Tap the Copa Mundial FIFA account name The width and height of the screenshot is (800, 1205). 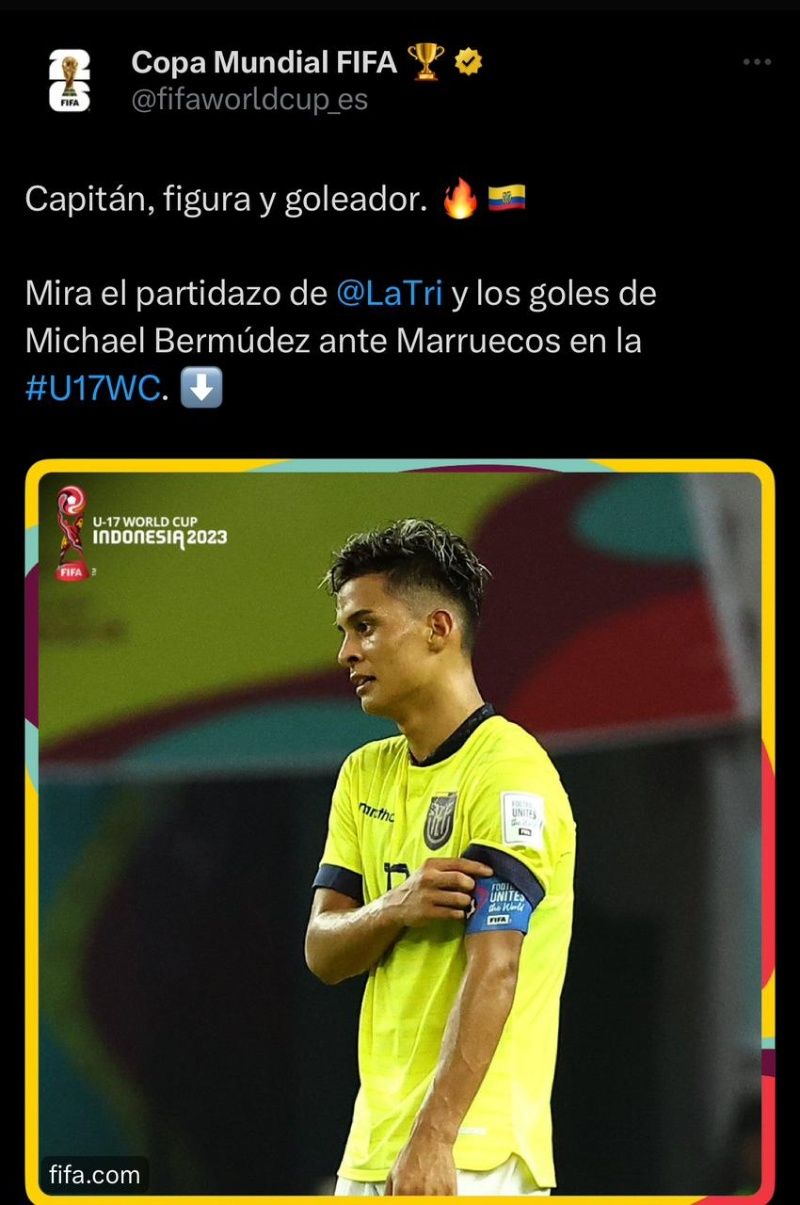pyautogui.click(x=264, y=63)
